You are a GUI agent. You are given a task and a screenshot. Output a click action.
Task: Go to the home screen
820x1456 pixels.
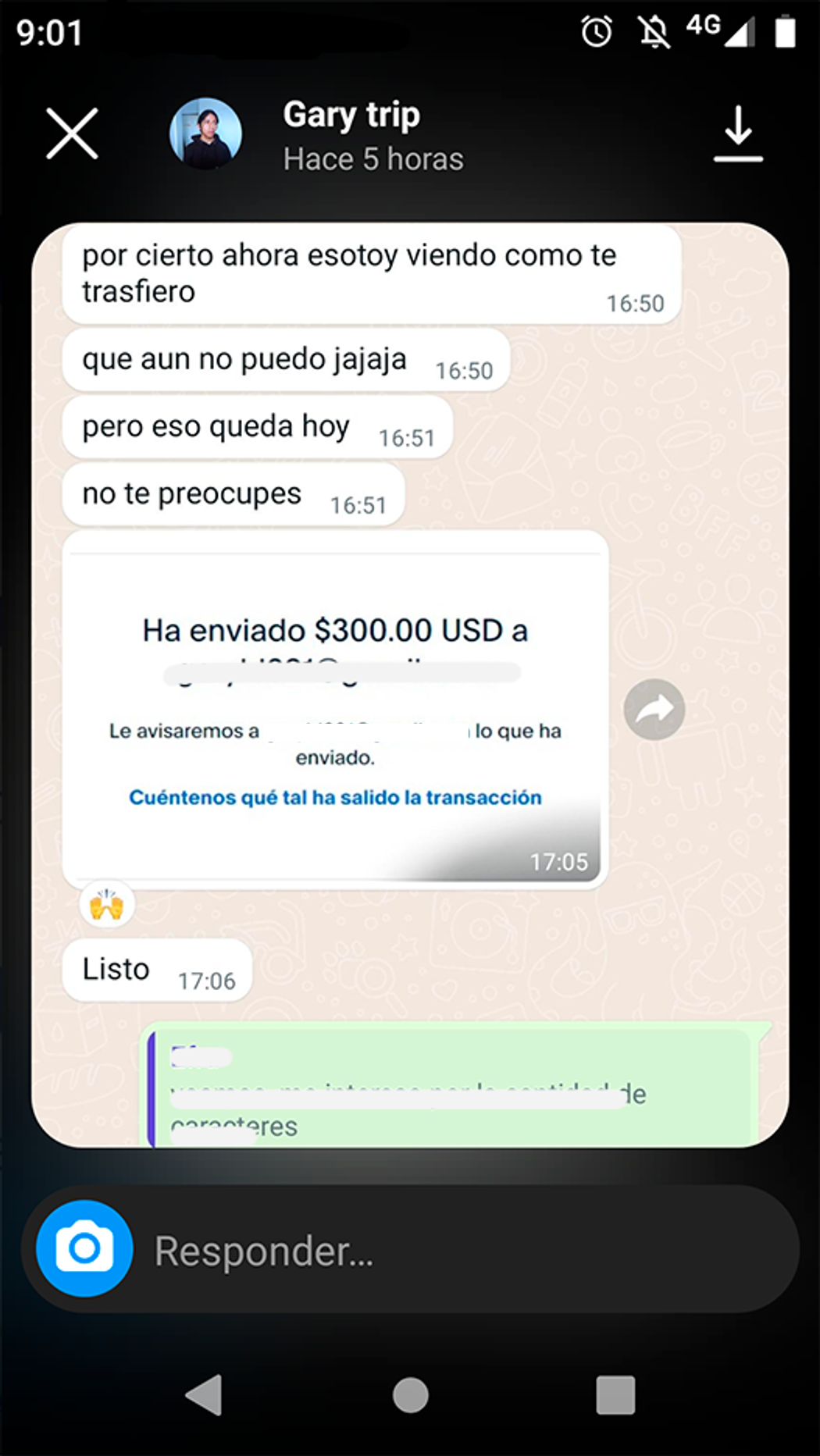(410, 1394)
